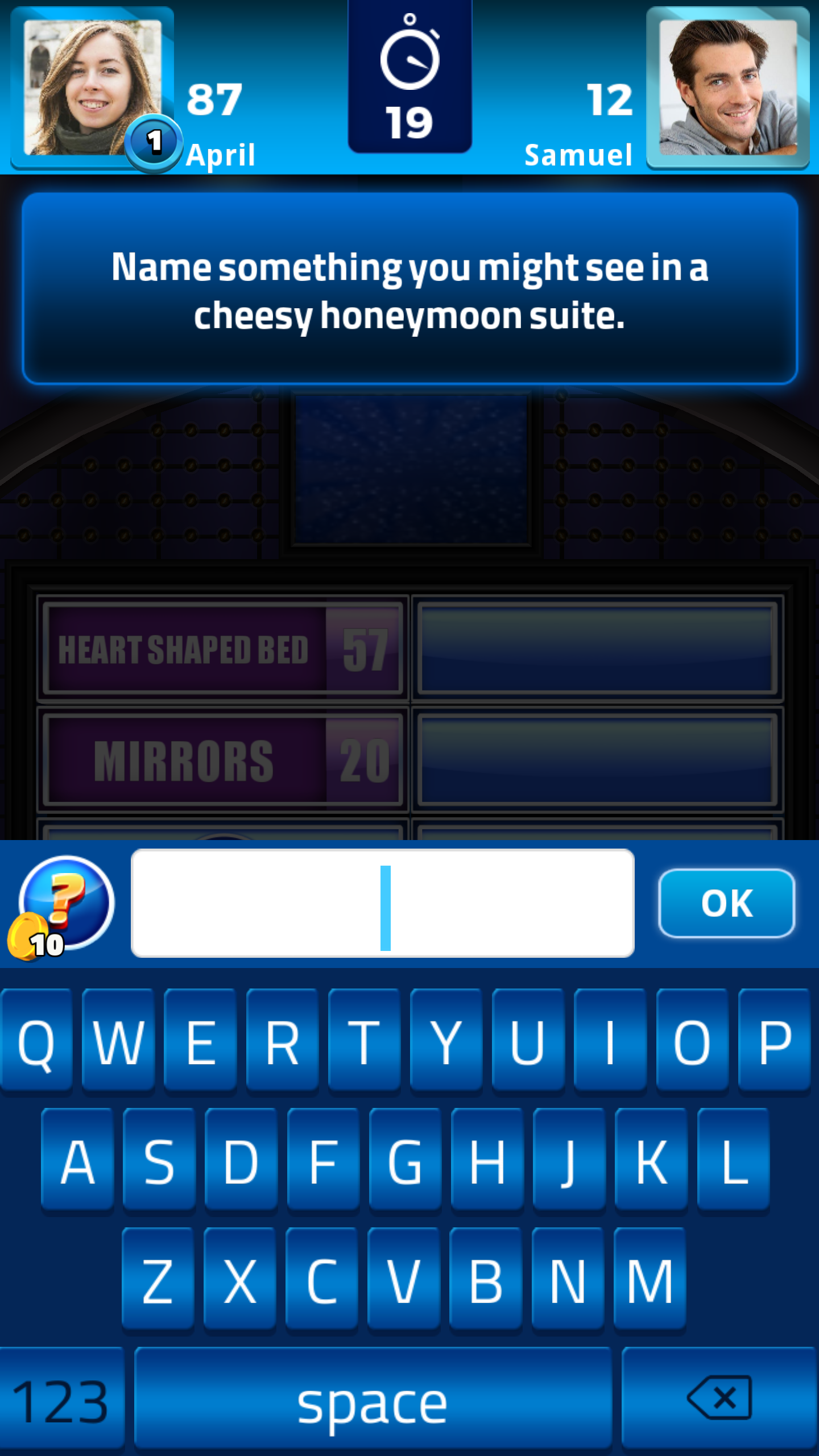
Task: Switch keyboard to 123 numbers
Action: tap(61, 1399)
